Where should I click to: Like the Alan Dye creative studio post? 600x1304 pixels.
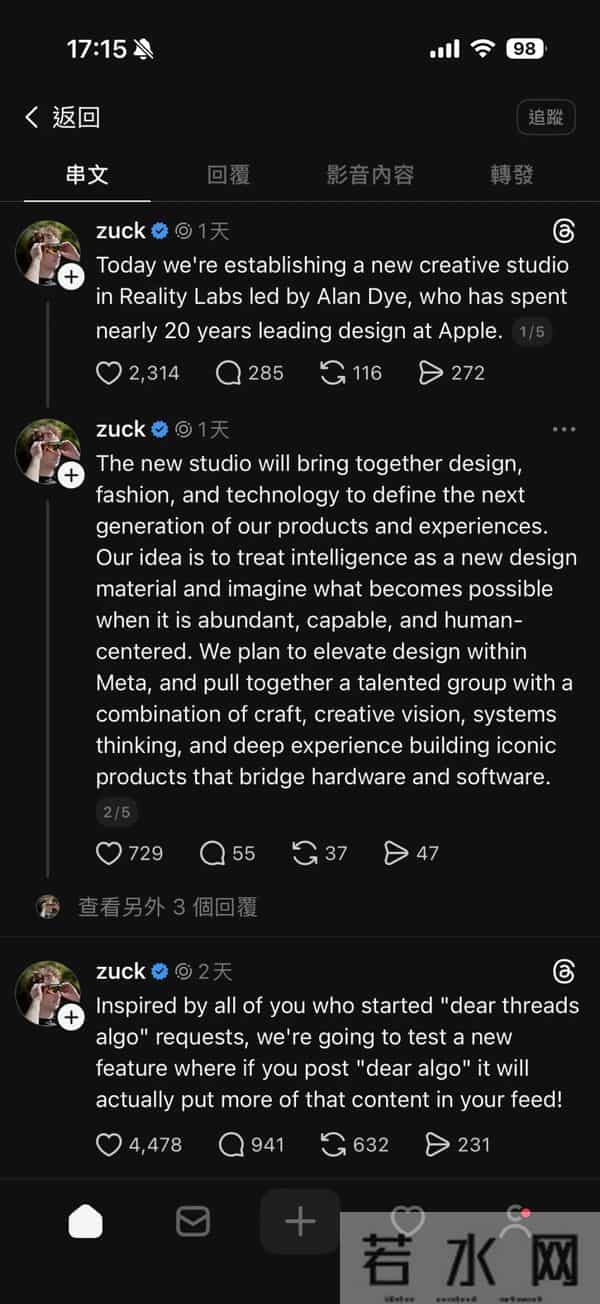[x=109, y=373]
